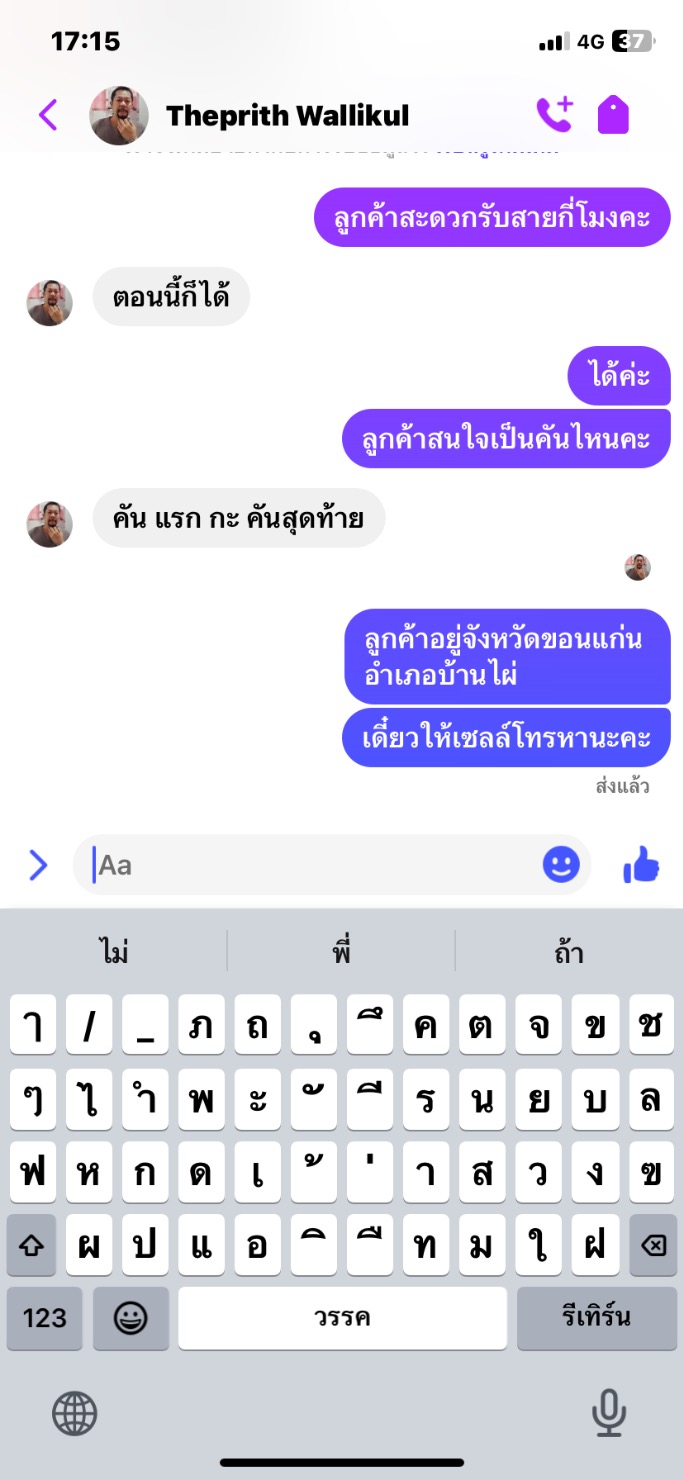Open the emoji picker in message field
683x1480 pixels.
coord(561,864)
